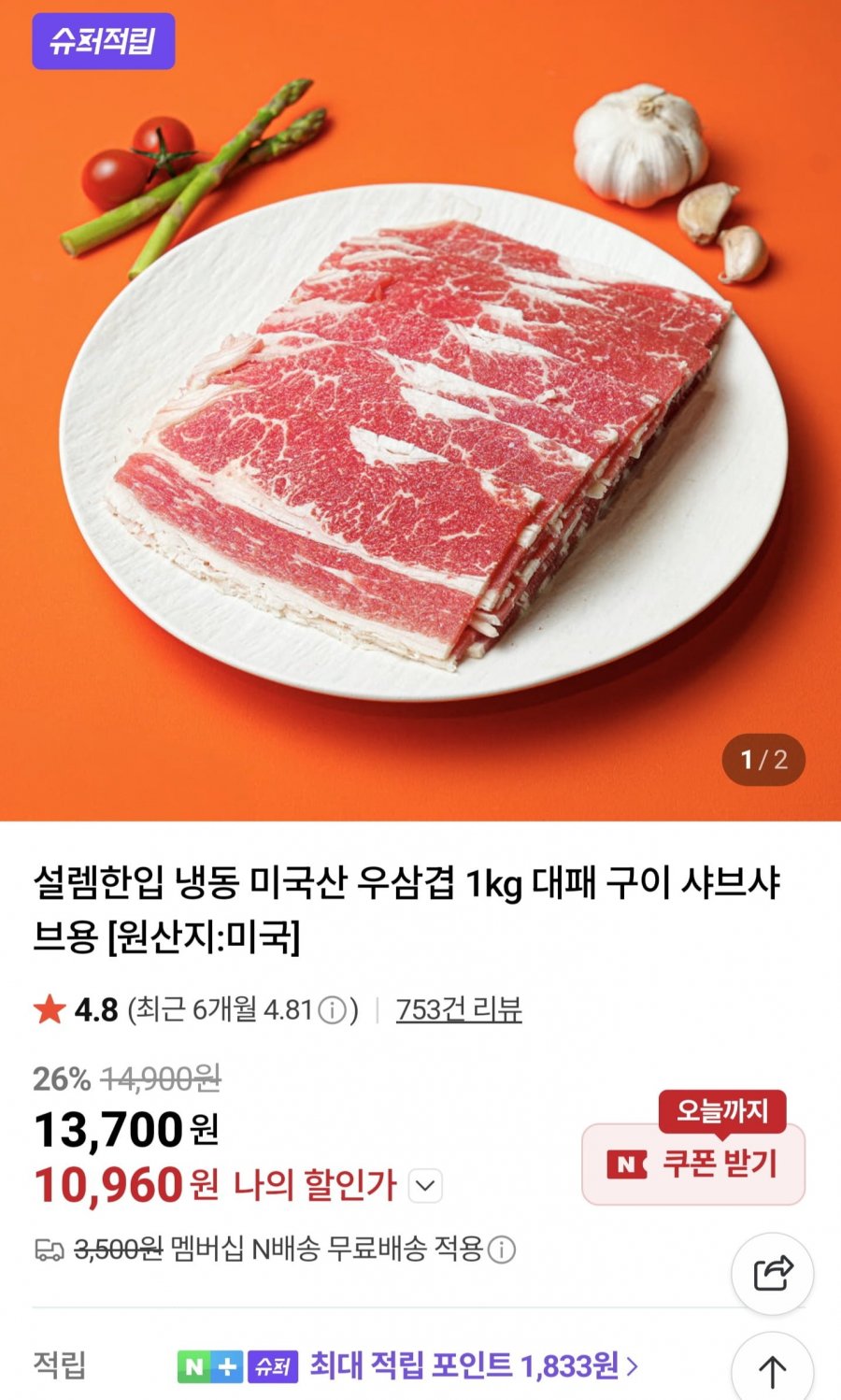Share this product

(772, 1274)
